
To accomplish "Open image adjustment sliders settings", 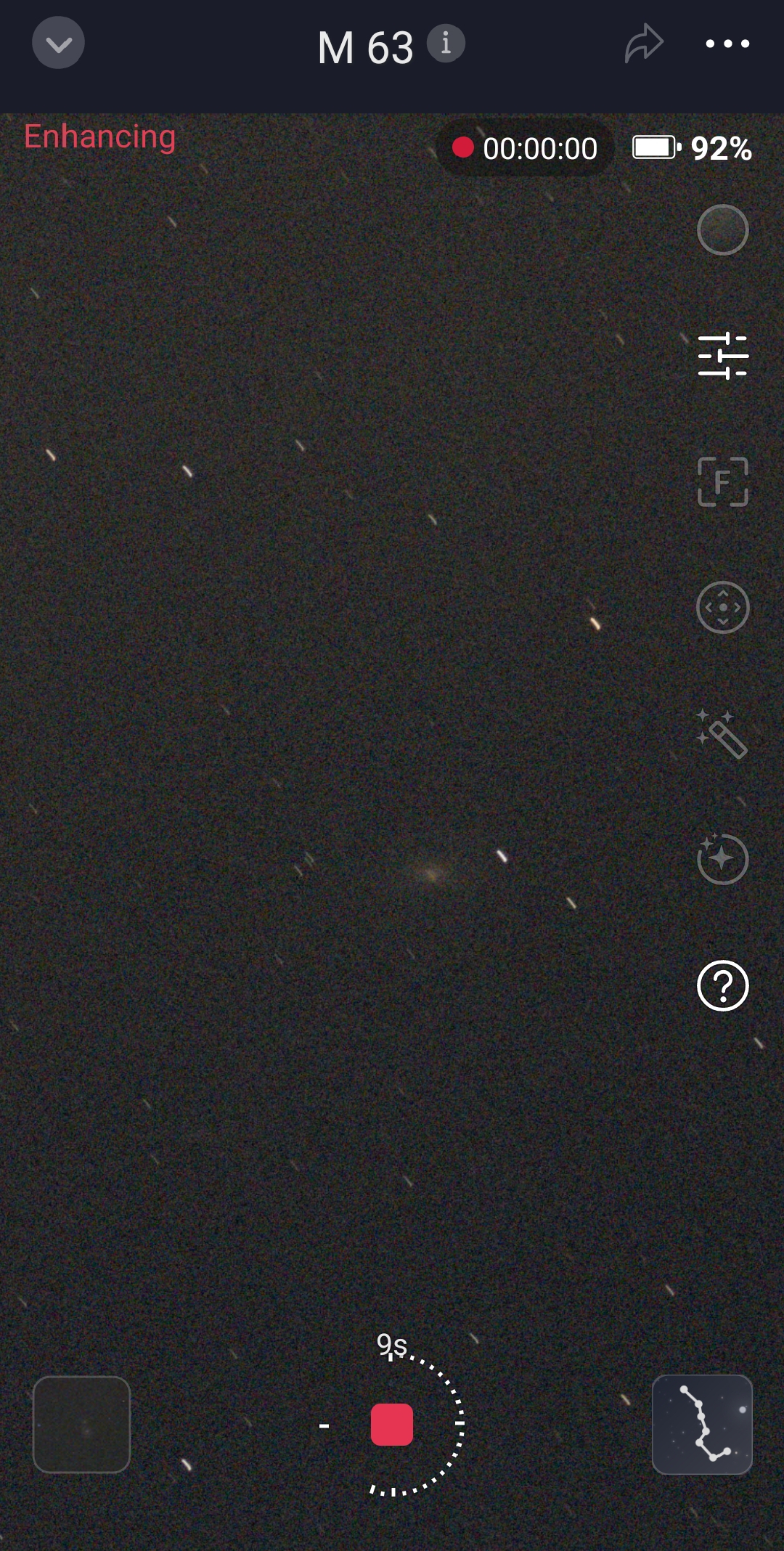I will pyautogui.click(x=722, y=356).
